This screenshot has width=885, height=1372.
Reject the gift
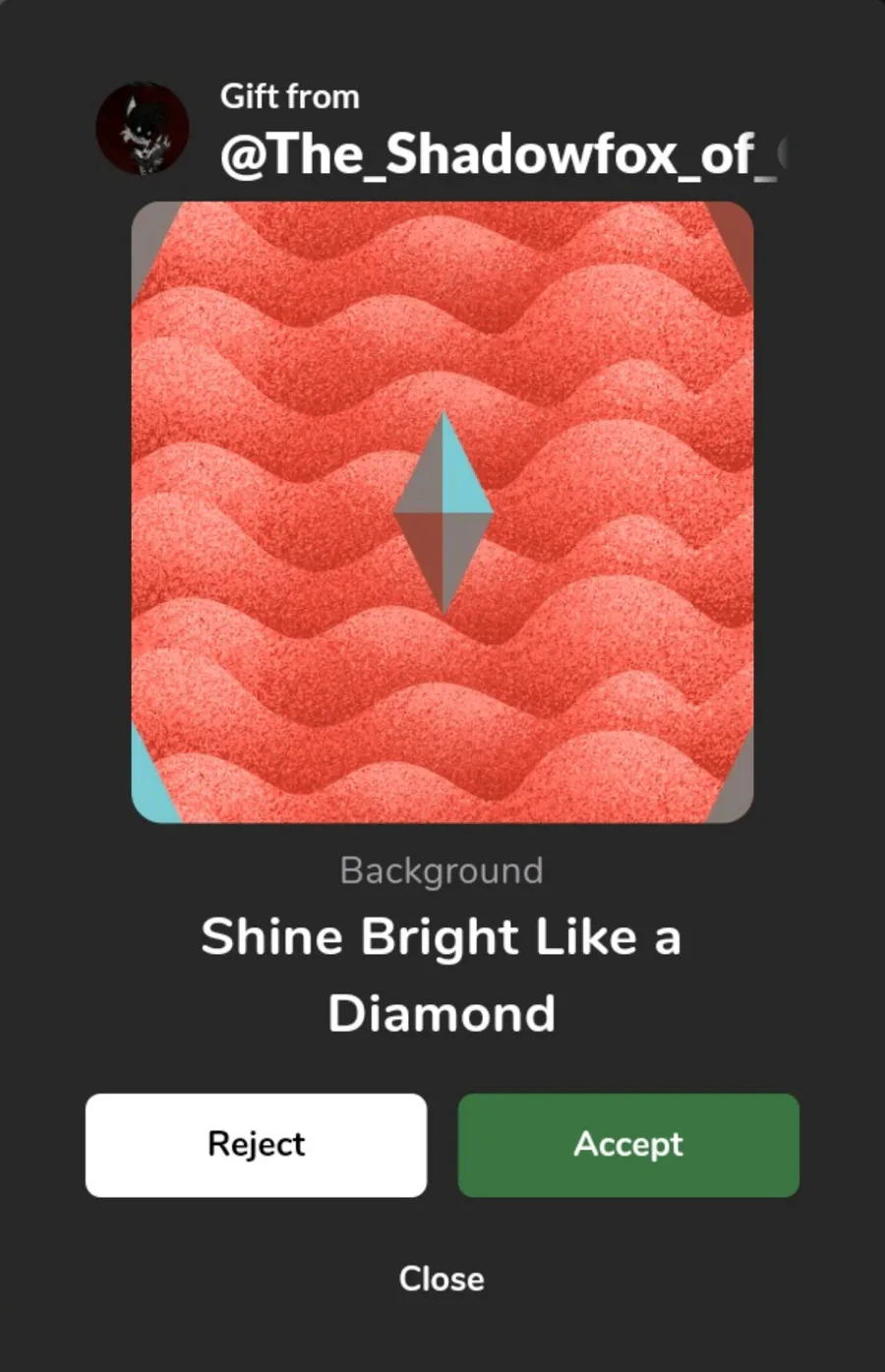[256, 1145]
